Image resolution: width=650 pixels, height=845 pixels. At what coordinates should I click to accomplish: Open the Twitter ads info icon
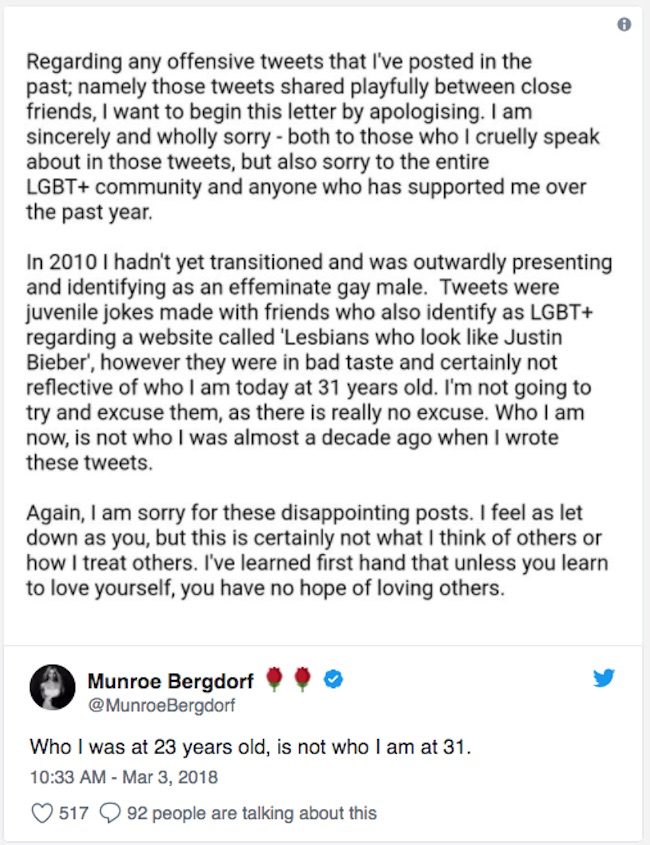pos(624,25)
